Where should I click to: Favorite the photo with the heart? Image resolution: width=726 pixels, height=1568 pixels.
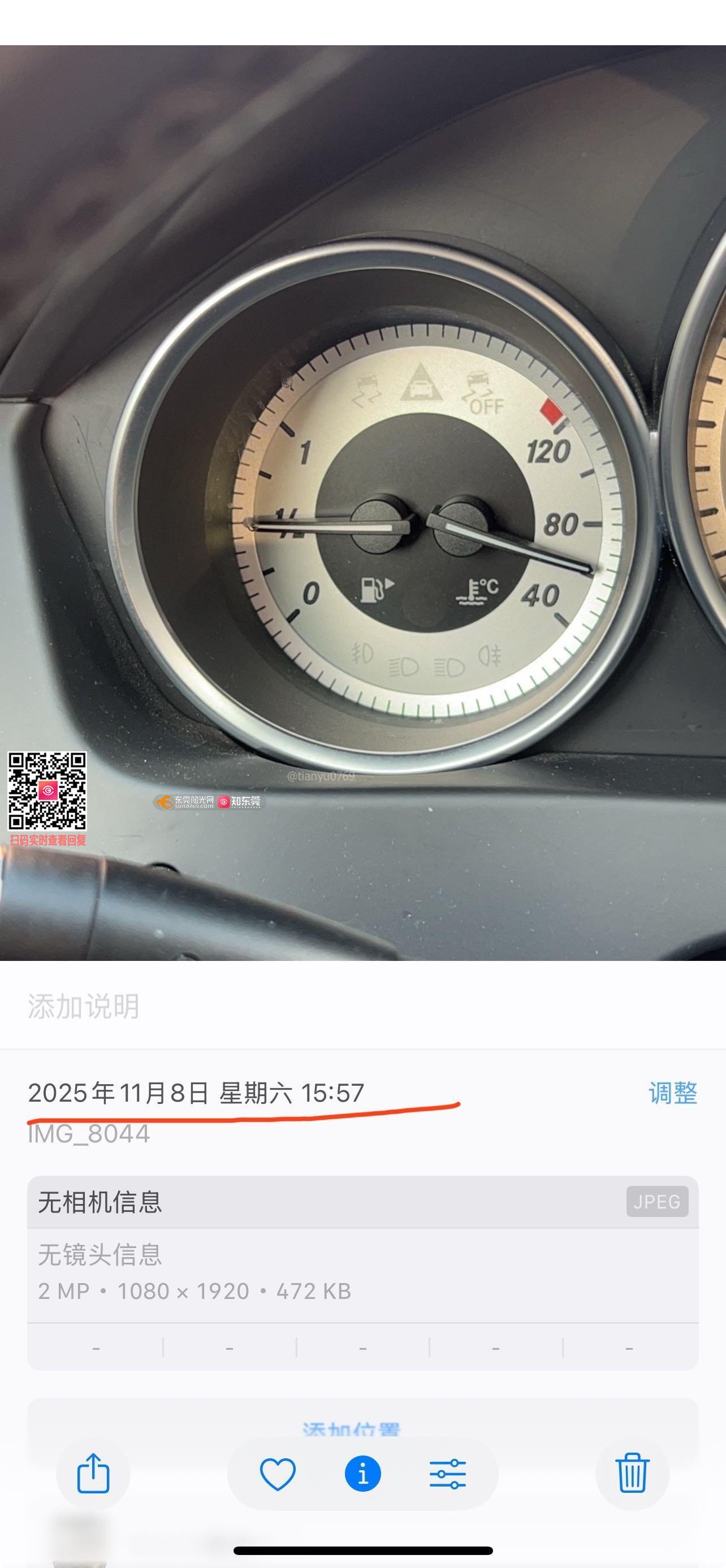click(x=278, y=1474)
